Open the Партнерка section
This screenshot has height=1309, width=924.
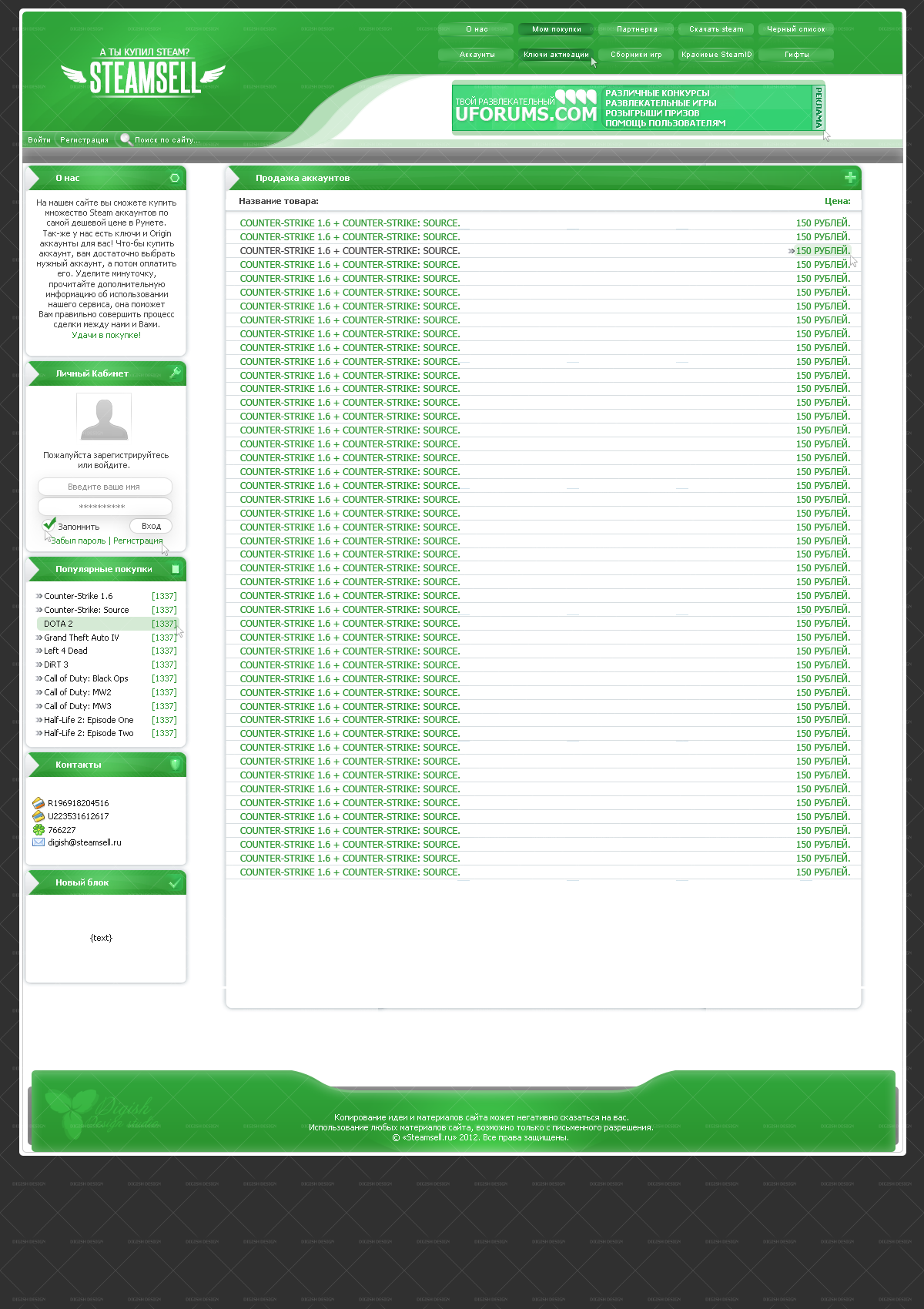637,29
